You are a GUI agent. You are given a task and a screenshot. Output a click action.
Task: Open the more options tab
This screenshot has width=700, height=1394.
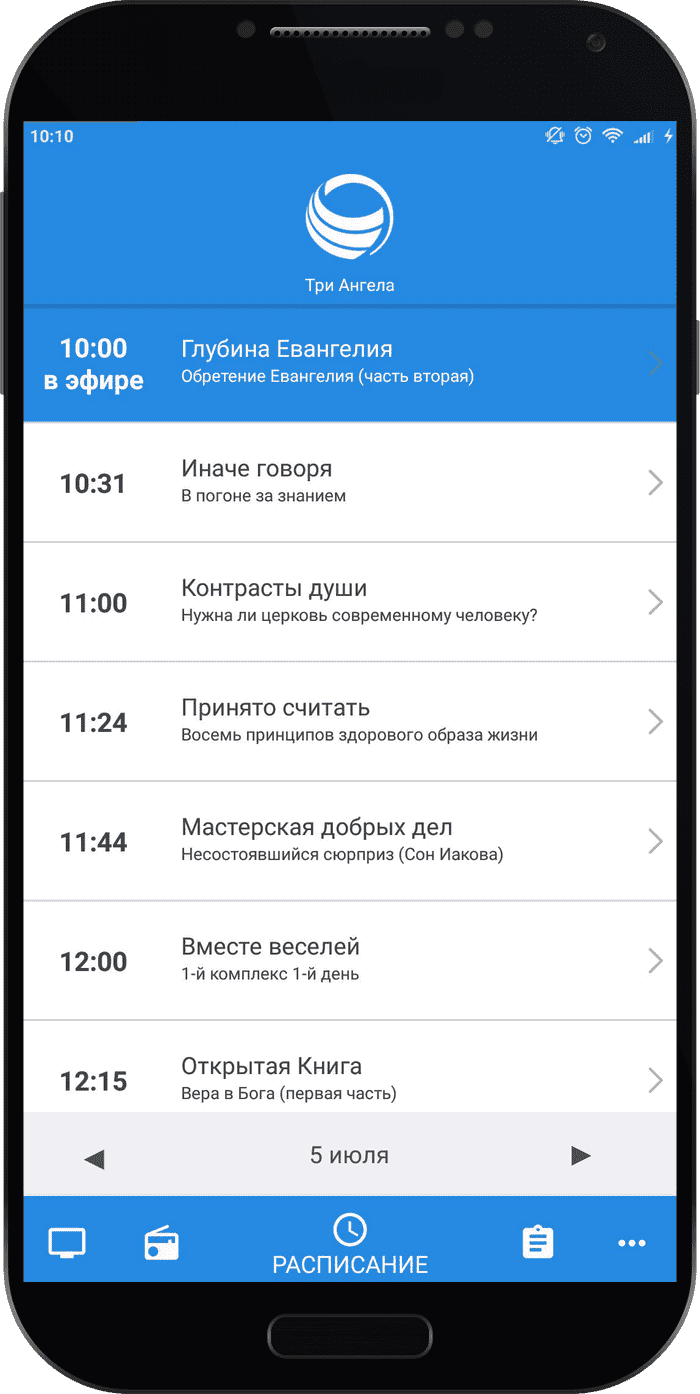tap(632, 1243)
